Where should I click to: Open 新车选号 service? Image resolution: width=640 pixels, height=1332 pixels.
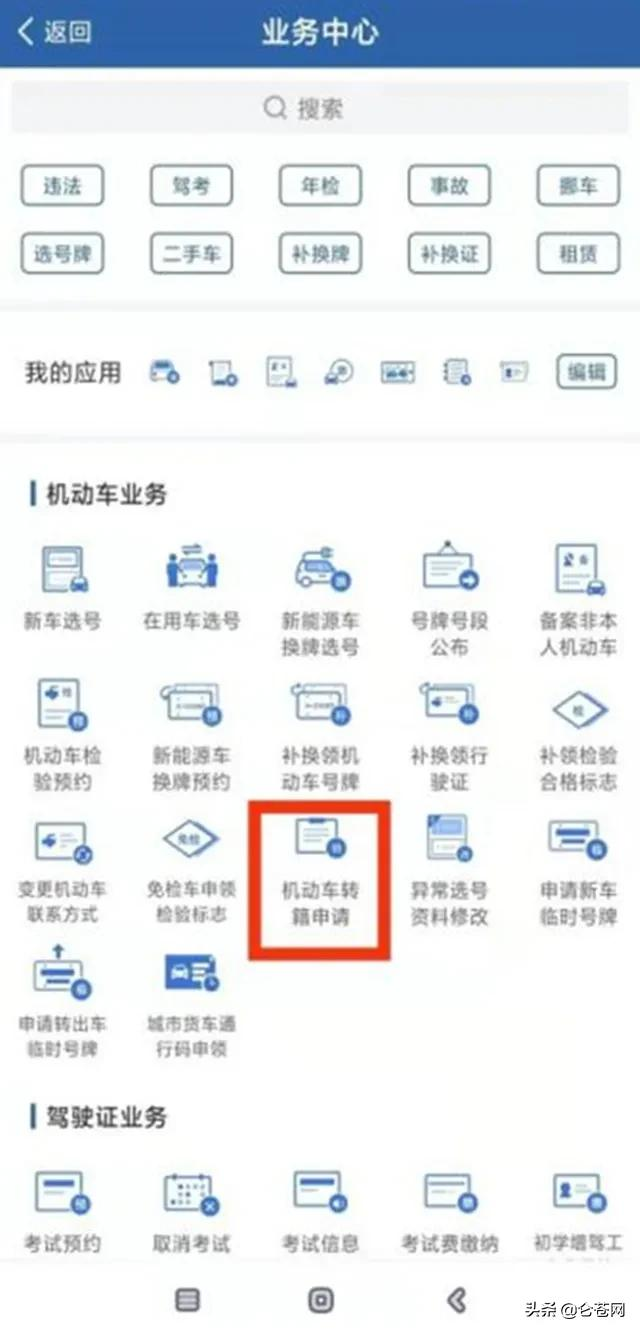[62, 588]
